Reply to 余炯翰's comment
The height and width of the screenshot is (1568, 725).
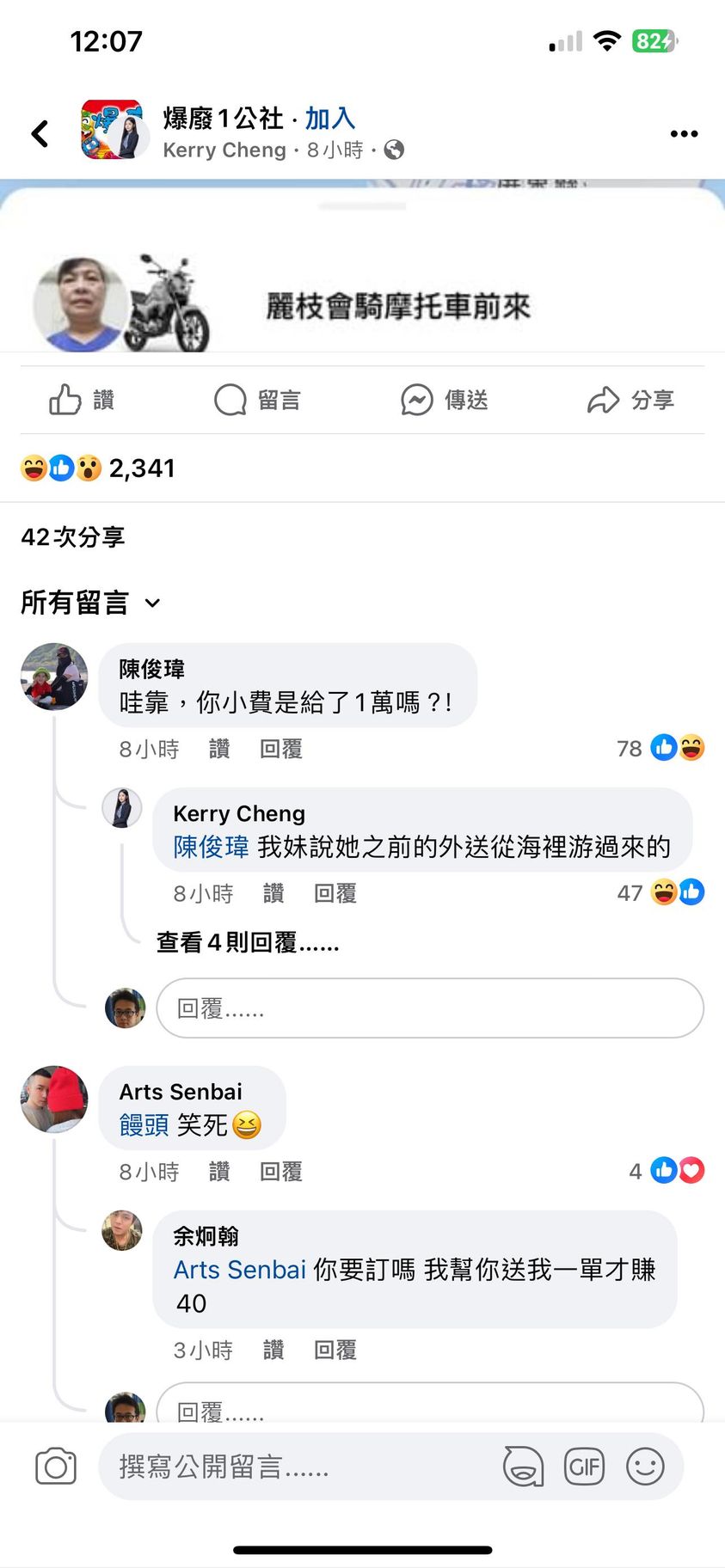point(335,1350)
